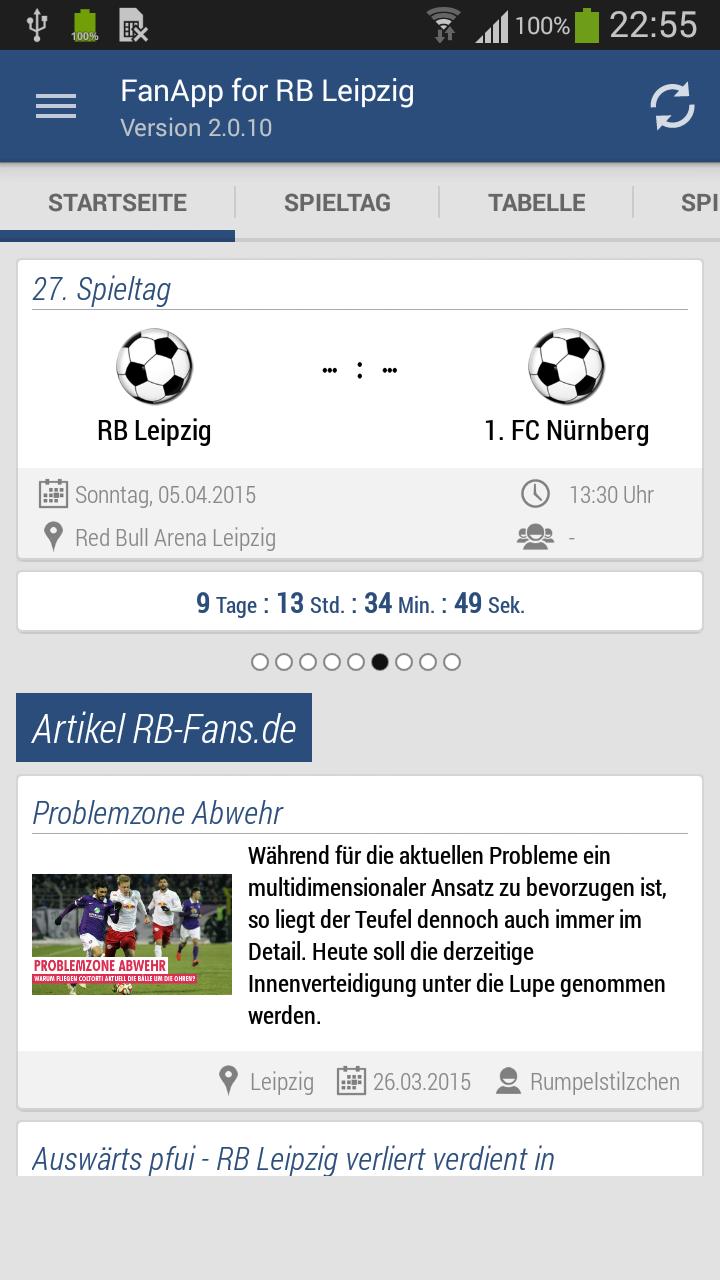The image size is (720, 1280).
Task: Click the calendar icon next to Sonntag, 05.04.2015
Action: [x=51, y=494]
